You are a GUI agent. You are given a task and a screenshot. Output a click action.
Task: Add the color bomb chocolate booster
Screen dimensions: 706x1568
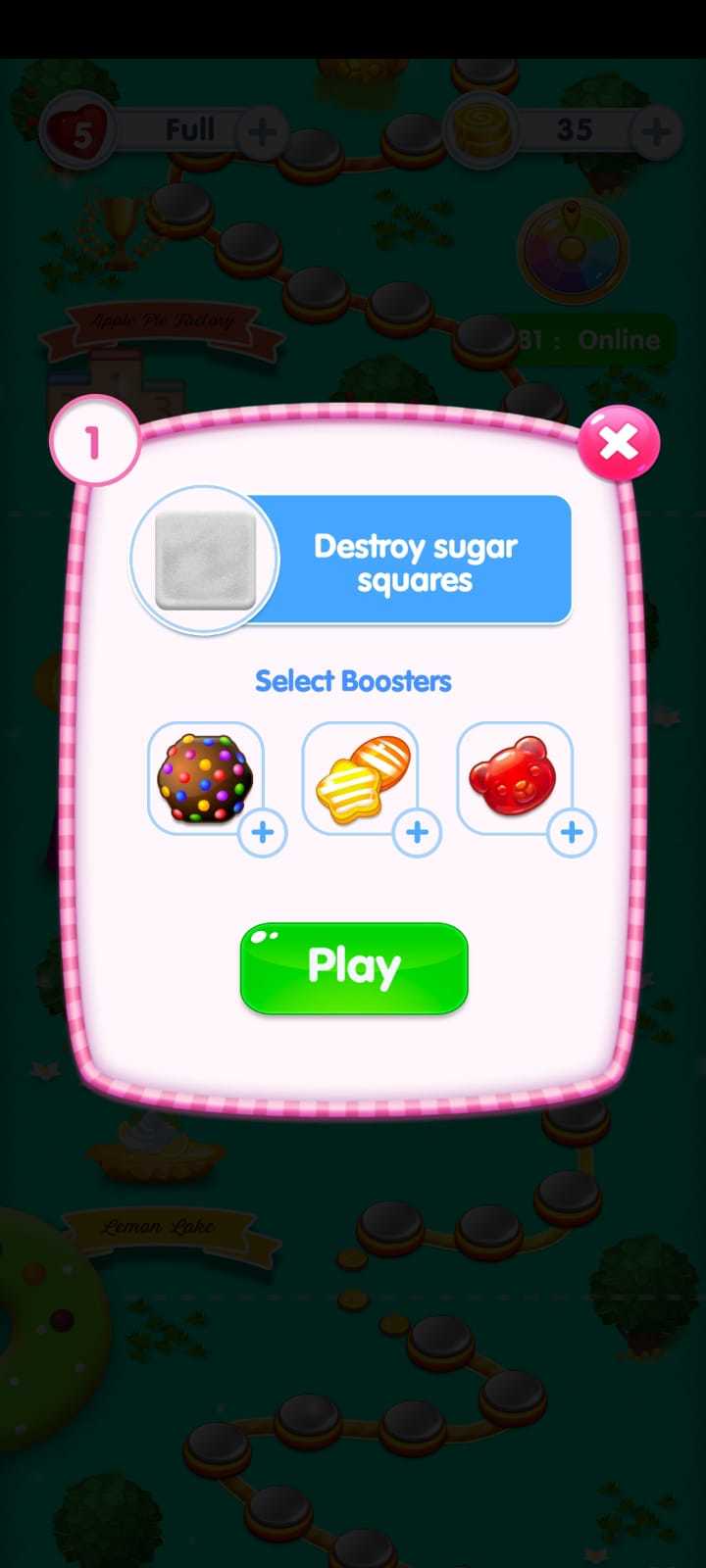262,832
